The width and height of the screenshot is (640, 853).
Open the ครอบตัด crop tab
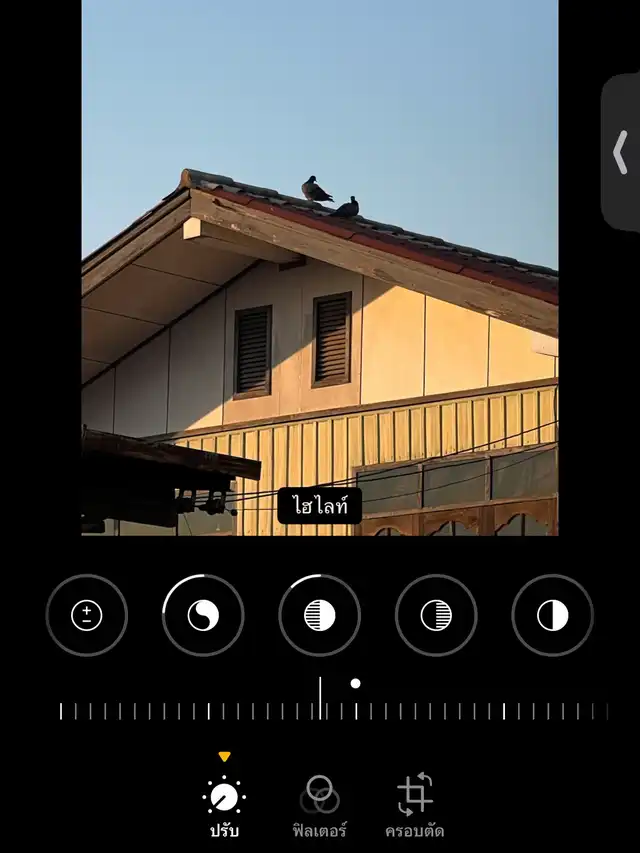click(414, 806)
